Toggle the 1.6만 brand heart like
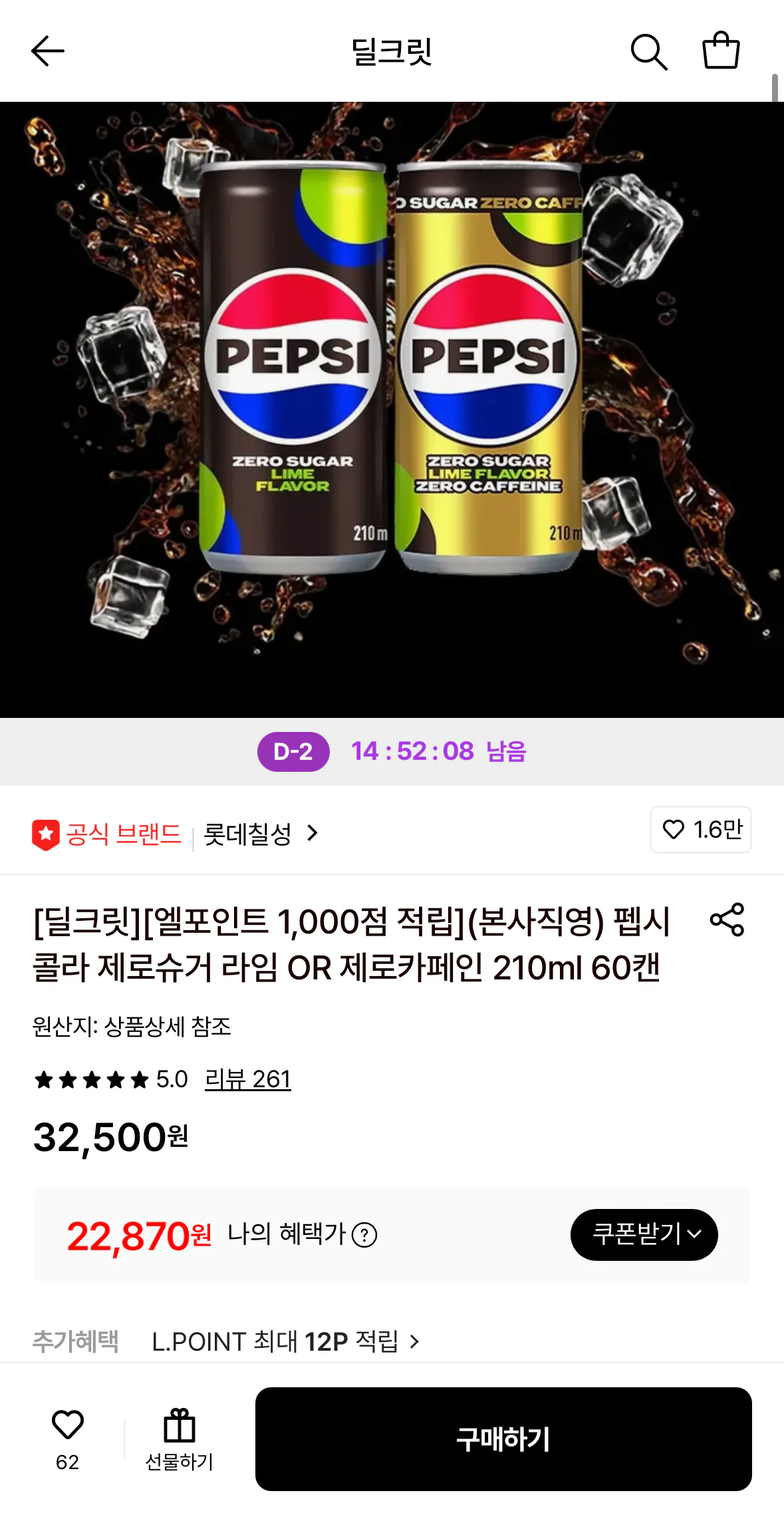 pos(700,830)
